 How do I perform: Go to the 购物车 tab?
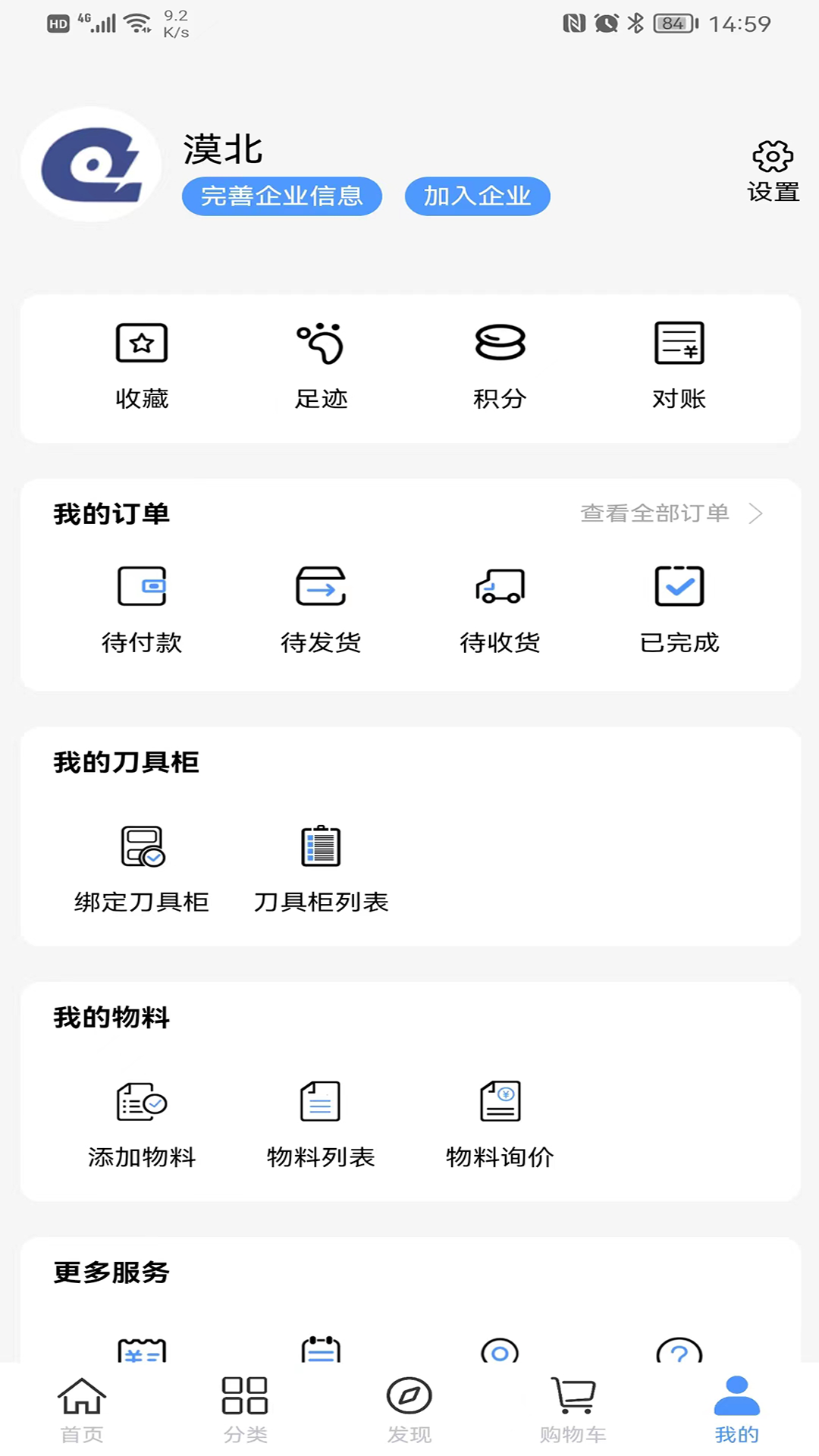click(573, 1409)
